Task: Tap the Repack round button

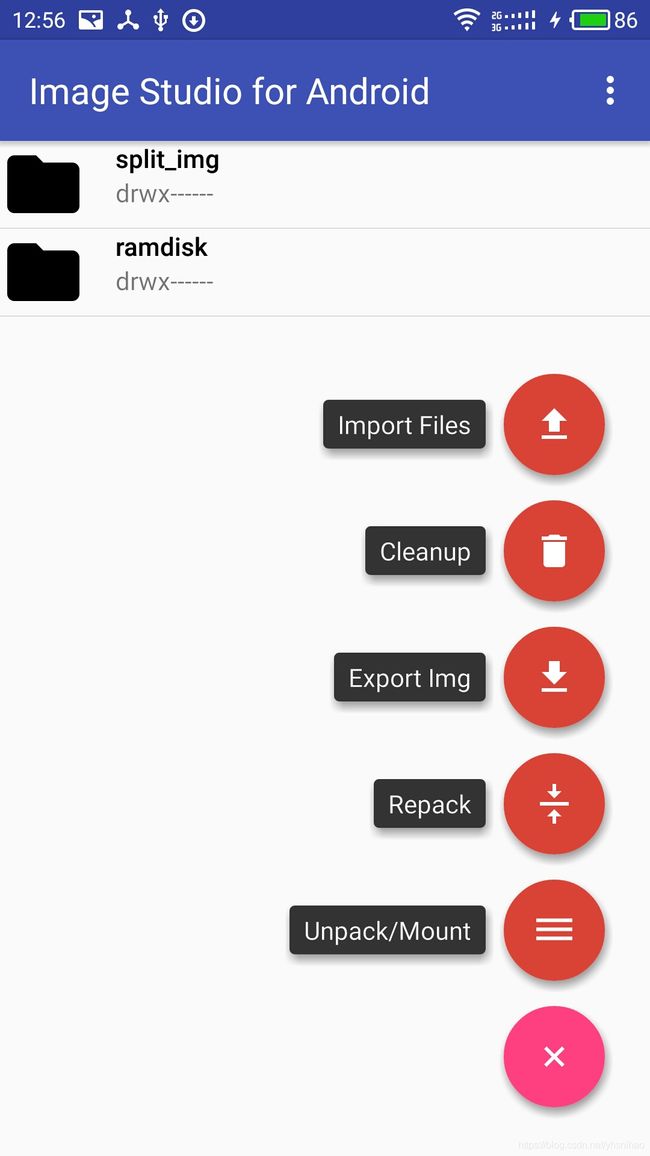Action: coord(554,804)
